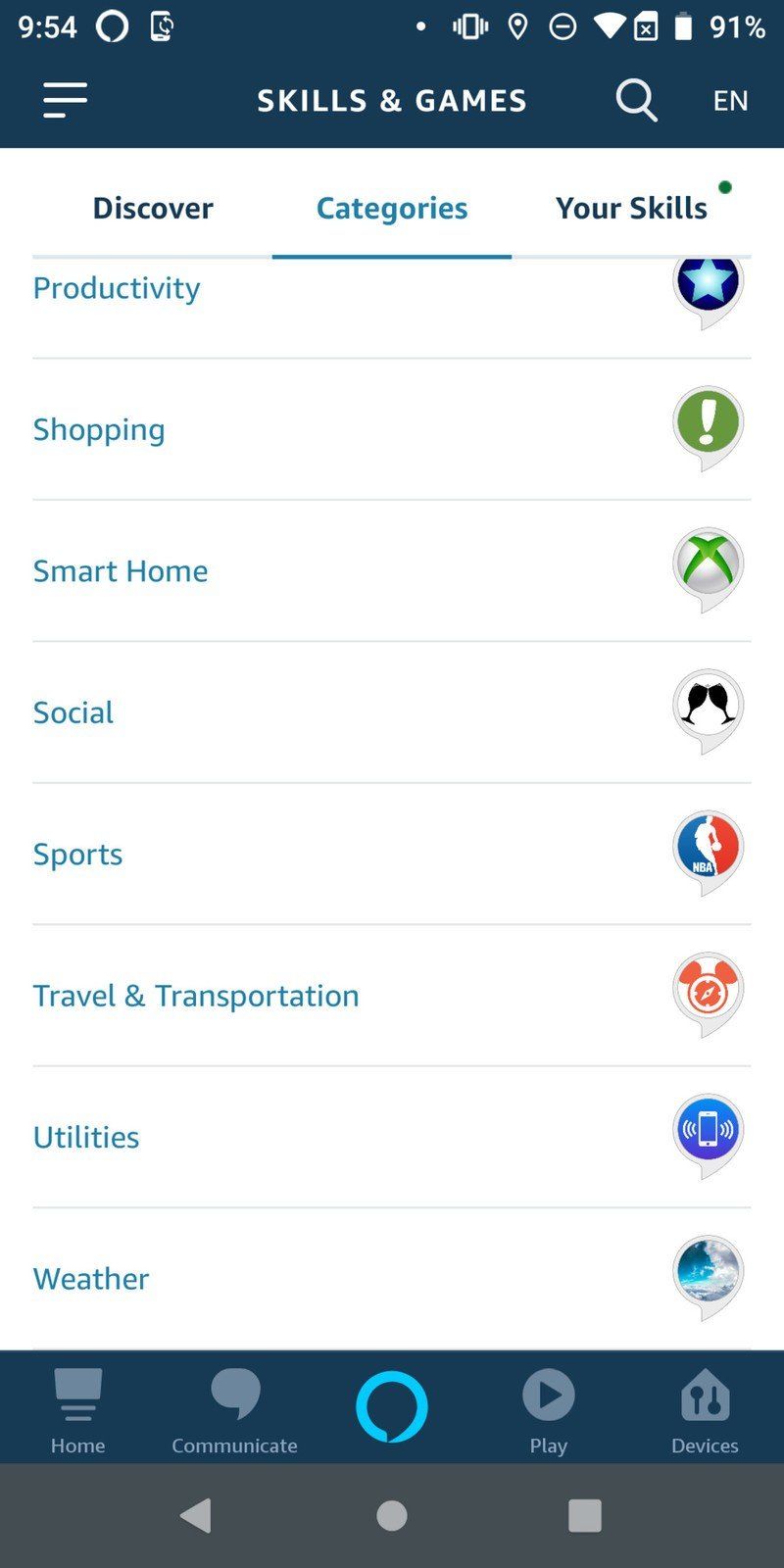
Task: Open the Shopping skills category
Action: pyautogui.click(x=98, y=429)
